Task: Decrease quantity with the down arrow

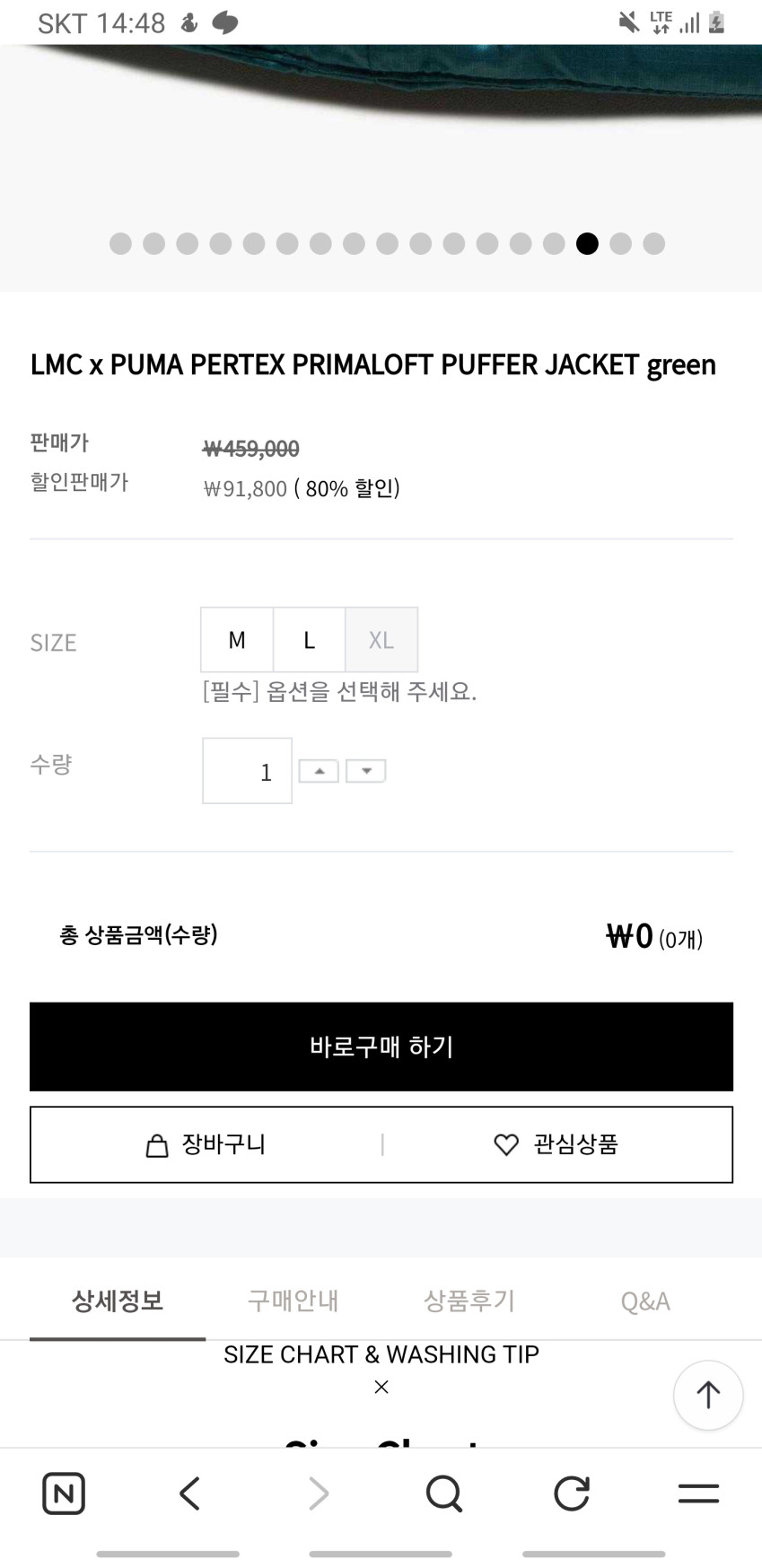Action: point(365,771)
